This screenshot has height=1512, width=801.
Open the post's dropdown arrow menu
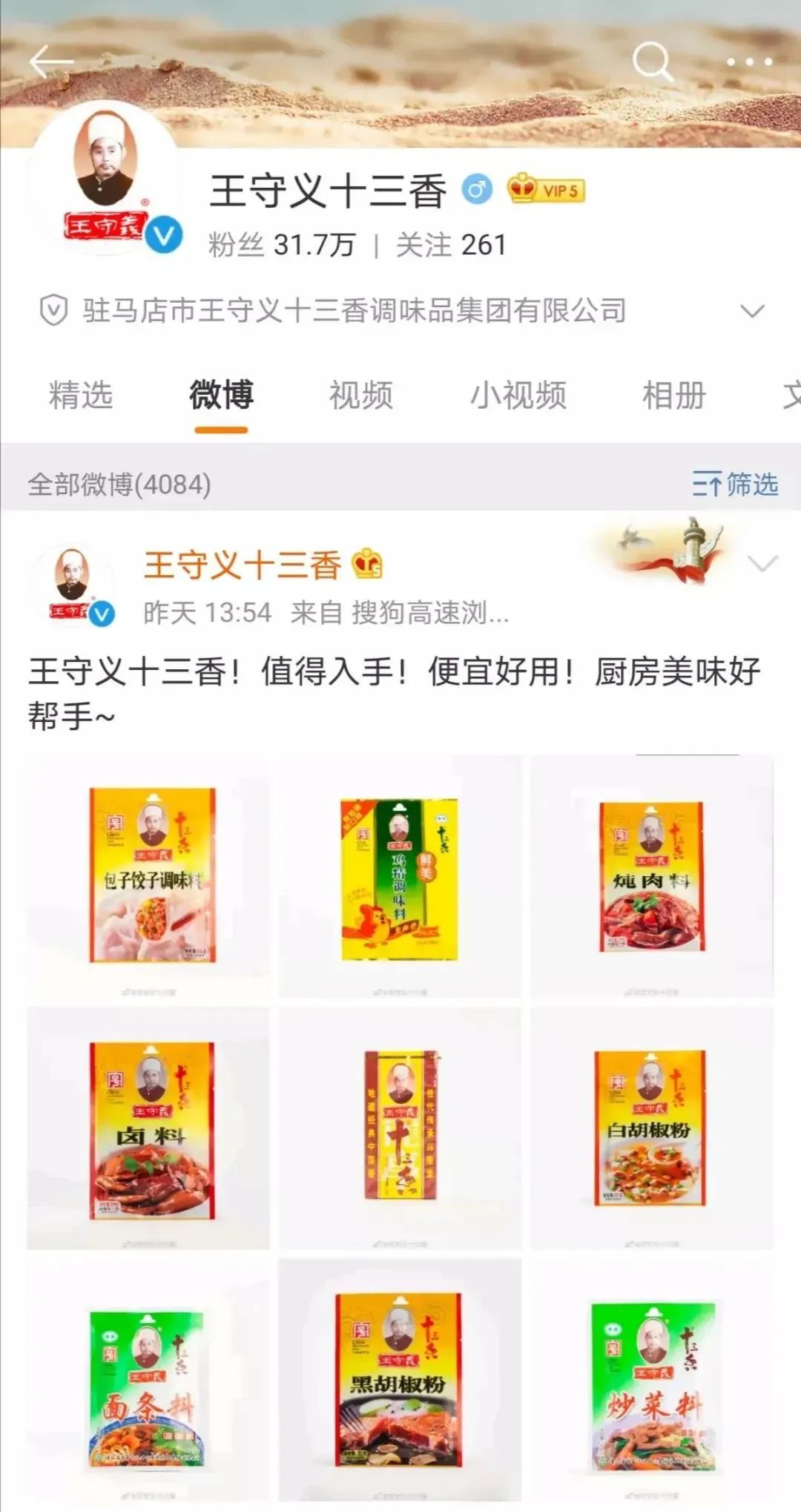762,564
